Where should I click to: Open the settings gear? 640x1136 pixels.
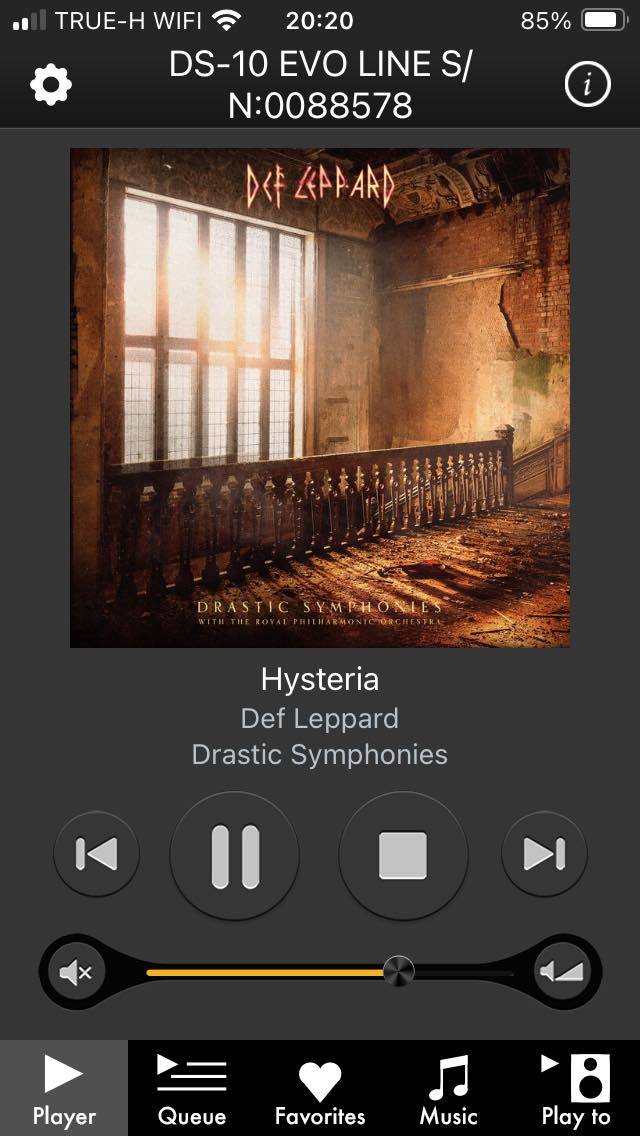(x=51, y=85)
